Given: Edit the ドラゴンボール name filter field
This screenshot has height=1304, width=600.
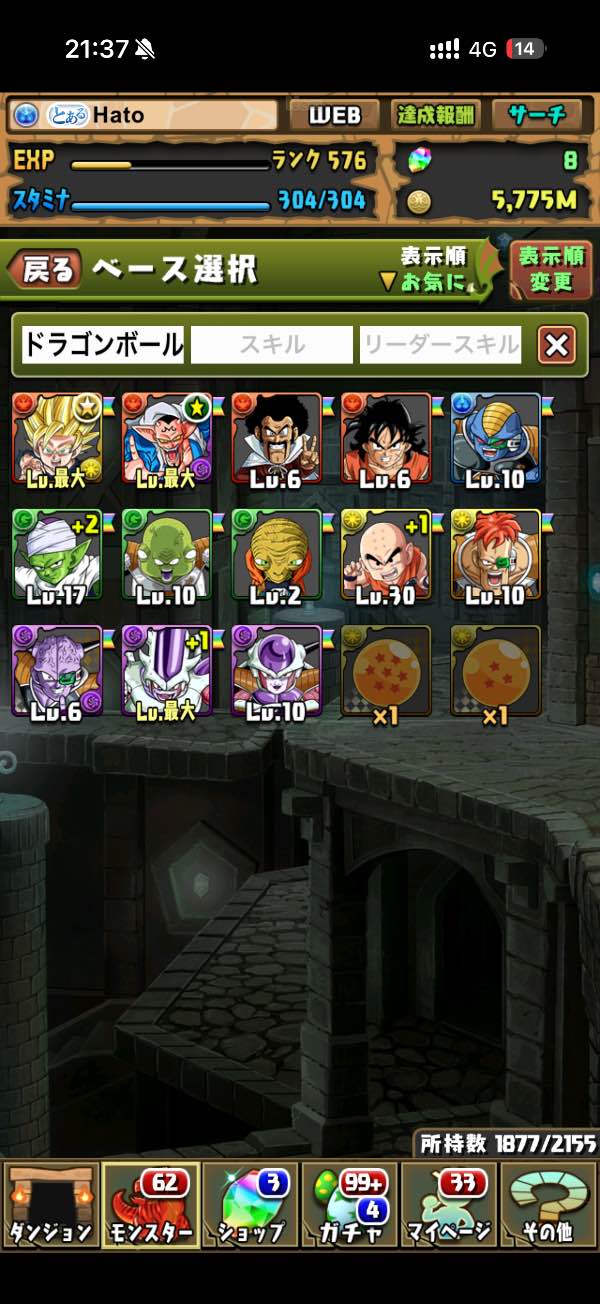Looking at the screenshot, I should coord(103,345).
